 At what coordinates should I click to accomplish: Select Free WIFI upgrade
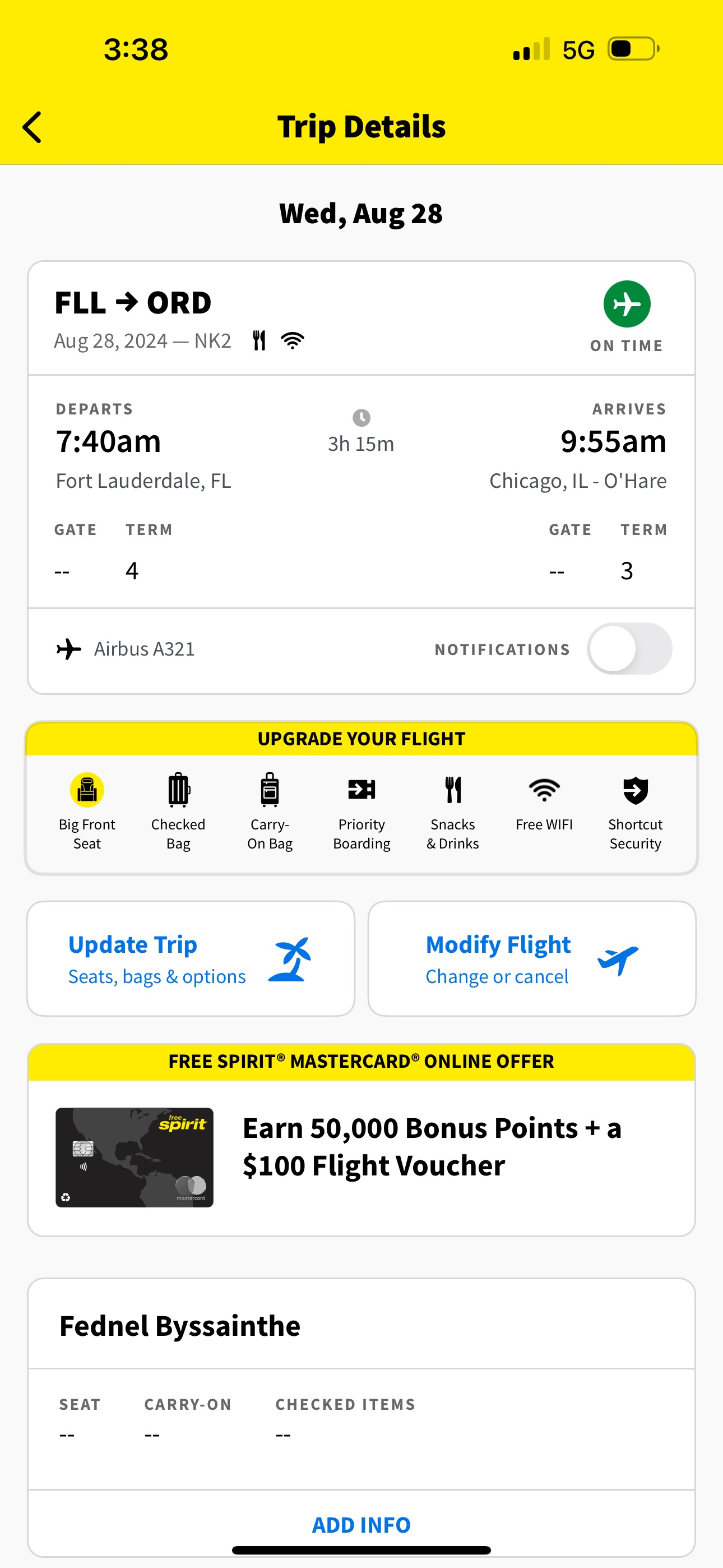coord(544,804)
